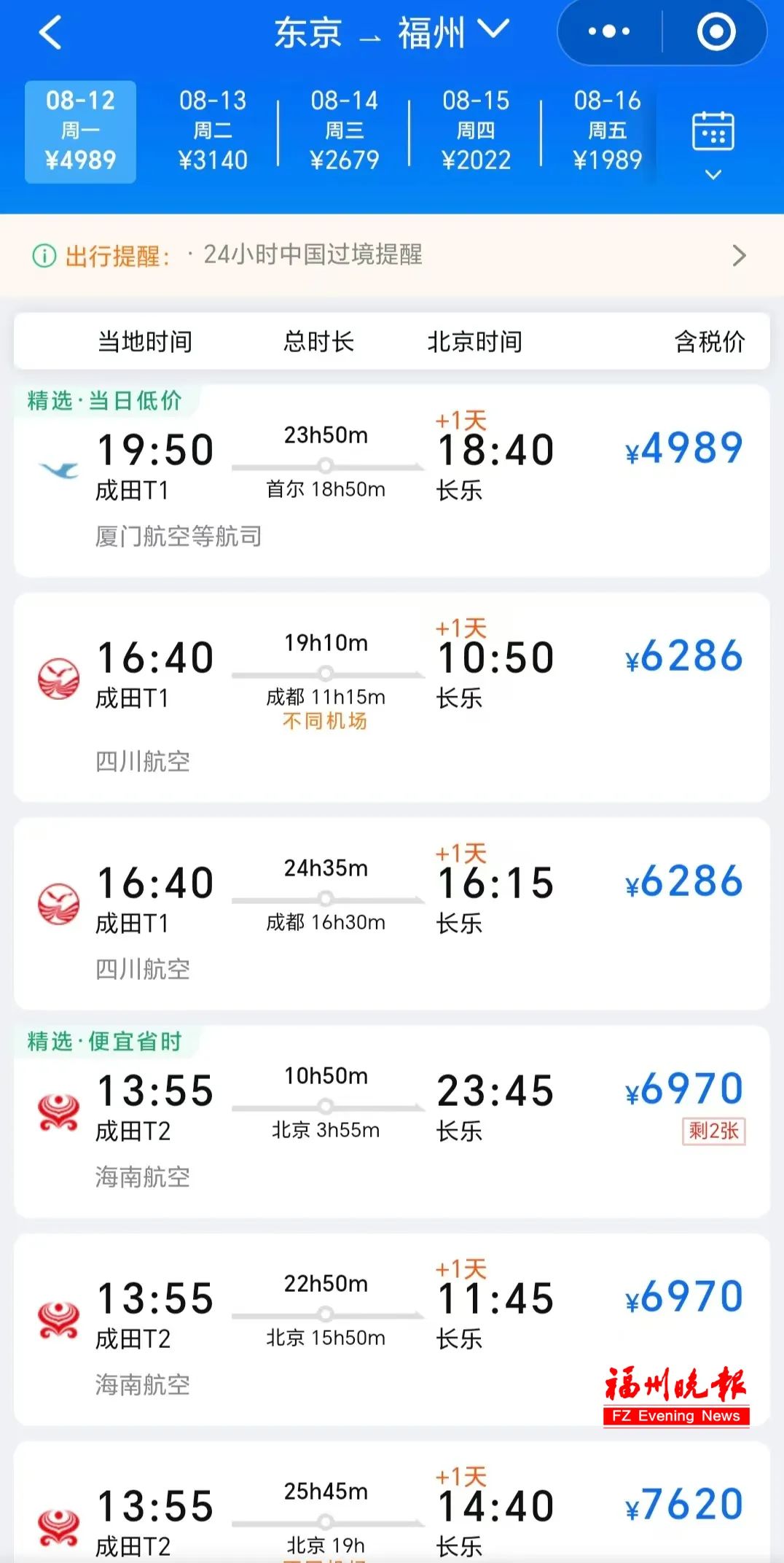Viewport: 784px width, 1563px height.
Task: Open the 厦门航空 19:50 flight at ¥4989
Action: click(x=392, y=481)
